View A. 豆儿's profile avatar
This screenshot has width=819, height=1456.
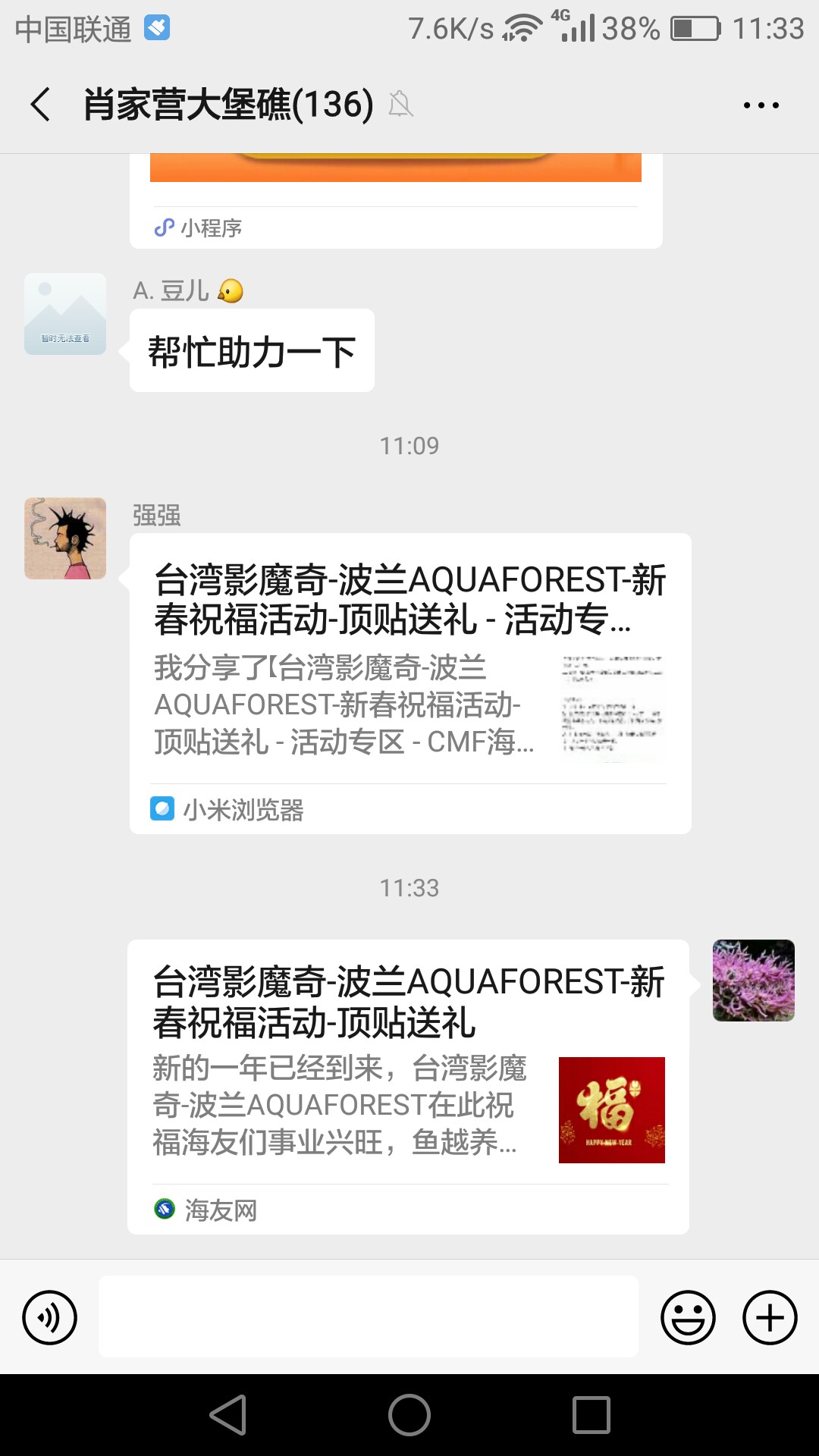point(65,314)
